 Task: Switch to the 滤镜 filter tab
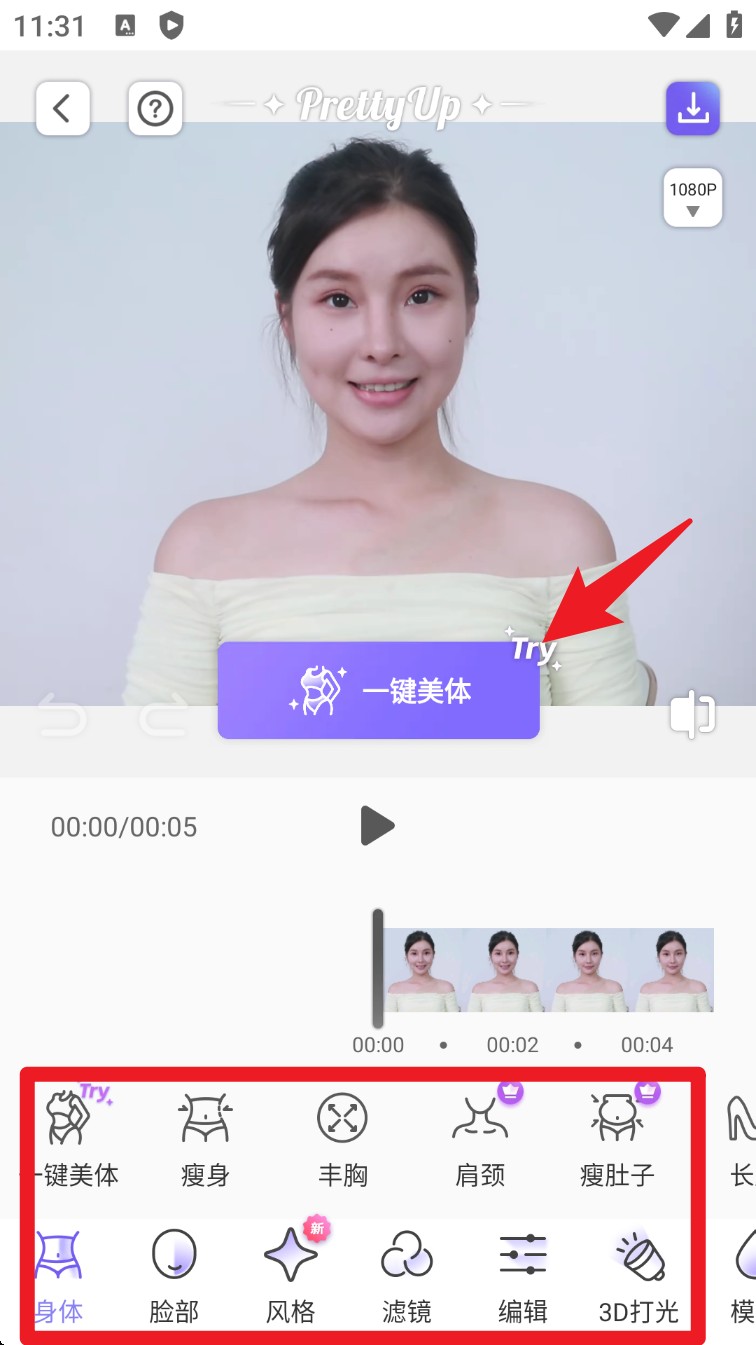point(406,1277)
